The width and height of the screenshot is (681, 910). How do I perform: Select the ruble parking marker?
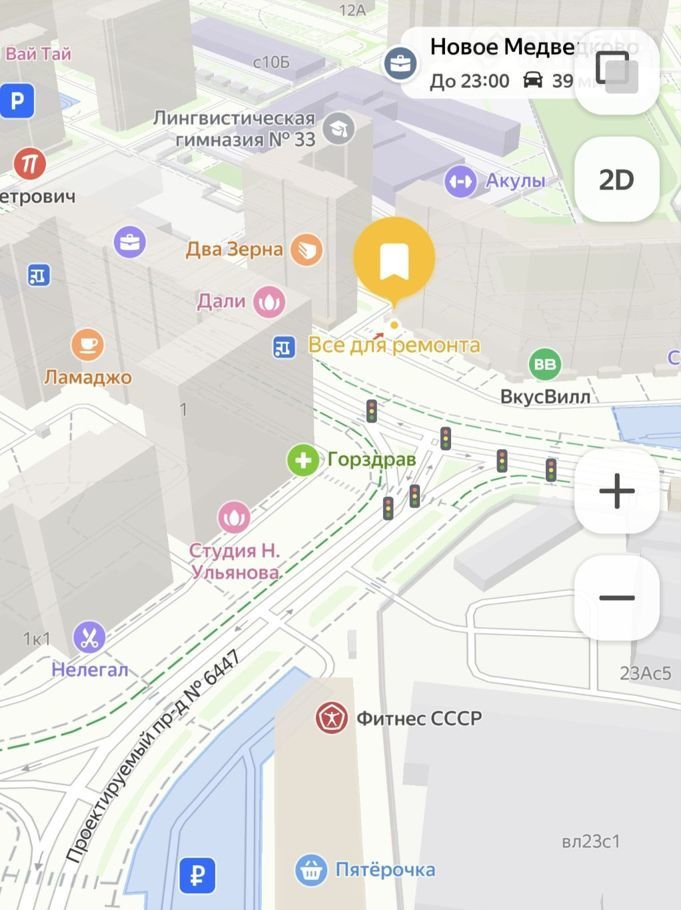tap(196, 875)
